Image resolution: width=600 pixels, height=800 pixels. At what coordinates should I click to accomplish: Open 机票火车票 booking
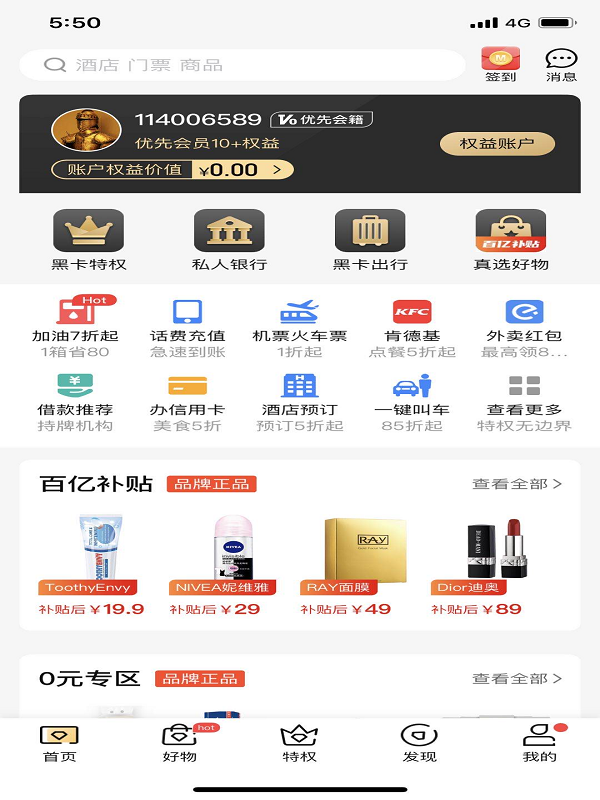[300, 327]
